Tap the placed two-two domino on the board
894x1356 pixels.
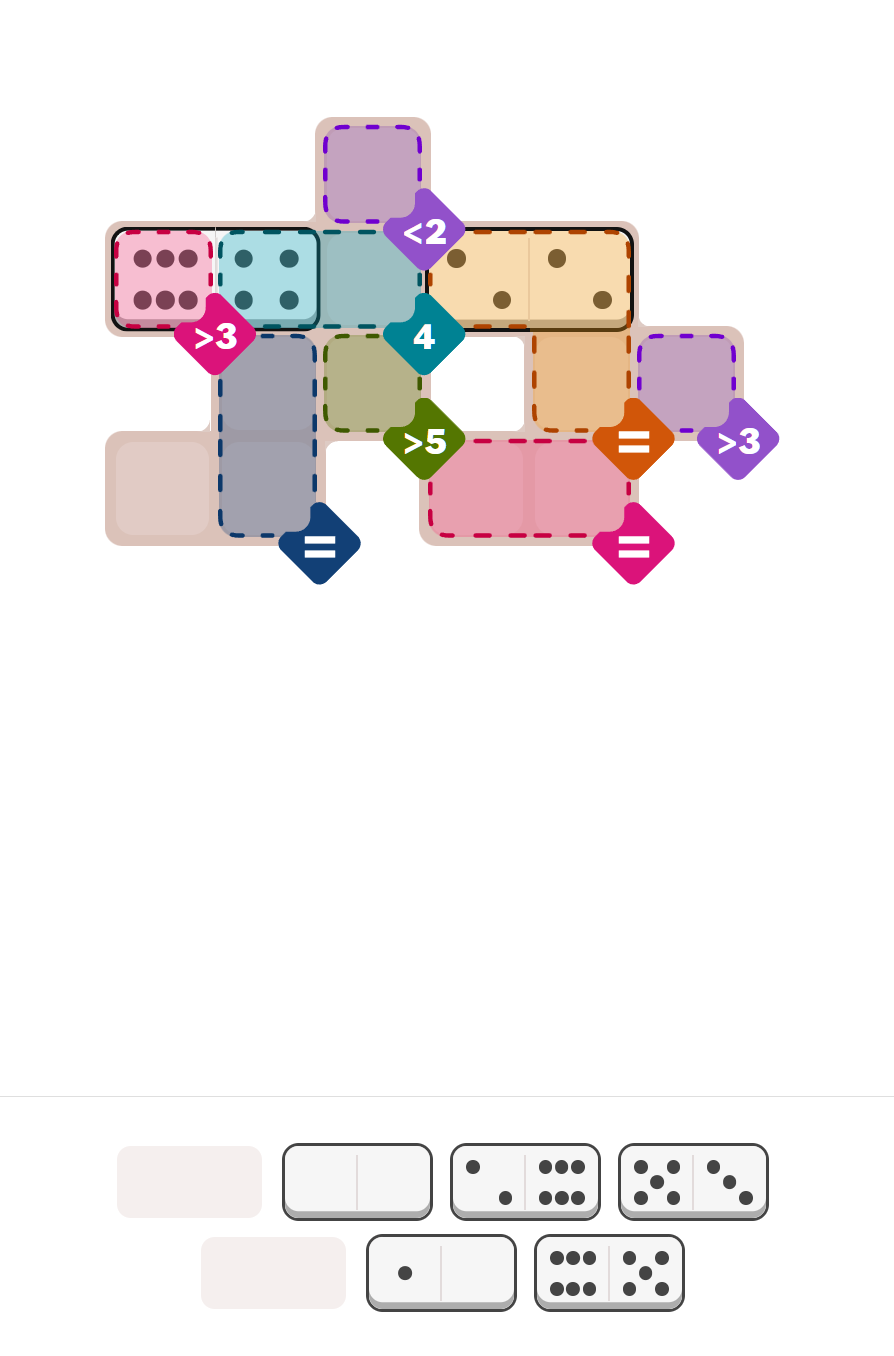530,279
